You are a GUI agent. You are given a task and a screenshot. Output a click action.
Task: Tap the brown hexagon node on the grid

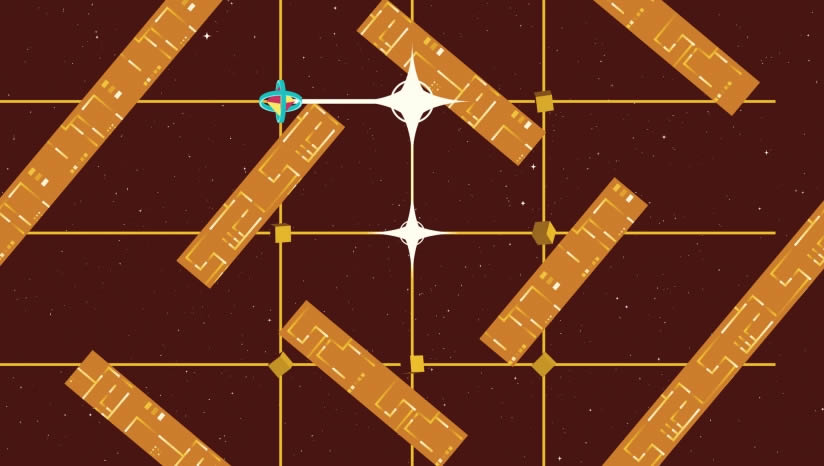click(x=543, y=233)
